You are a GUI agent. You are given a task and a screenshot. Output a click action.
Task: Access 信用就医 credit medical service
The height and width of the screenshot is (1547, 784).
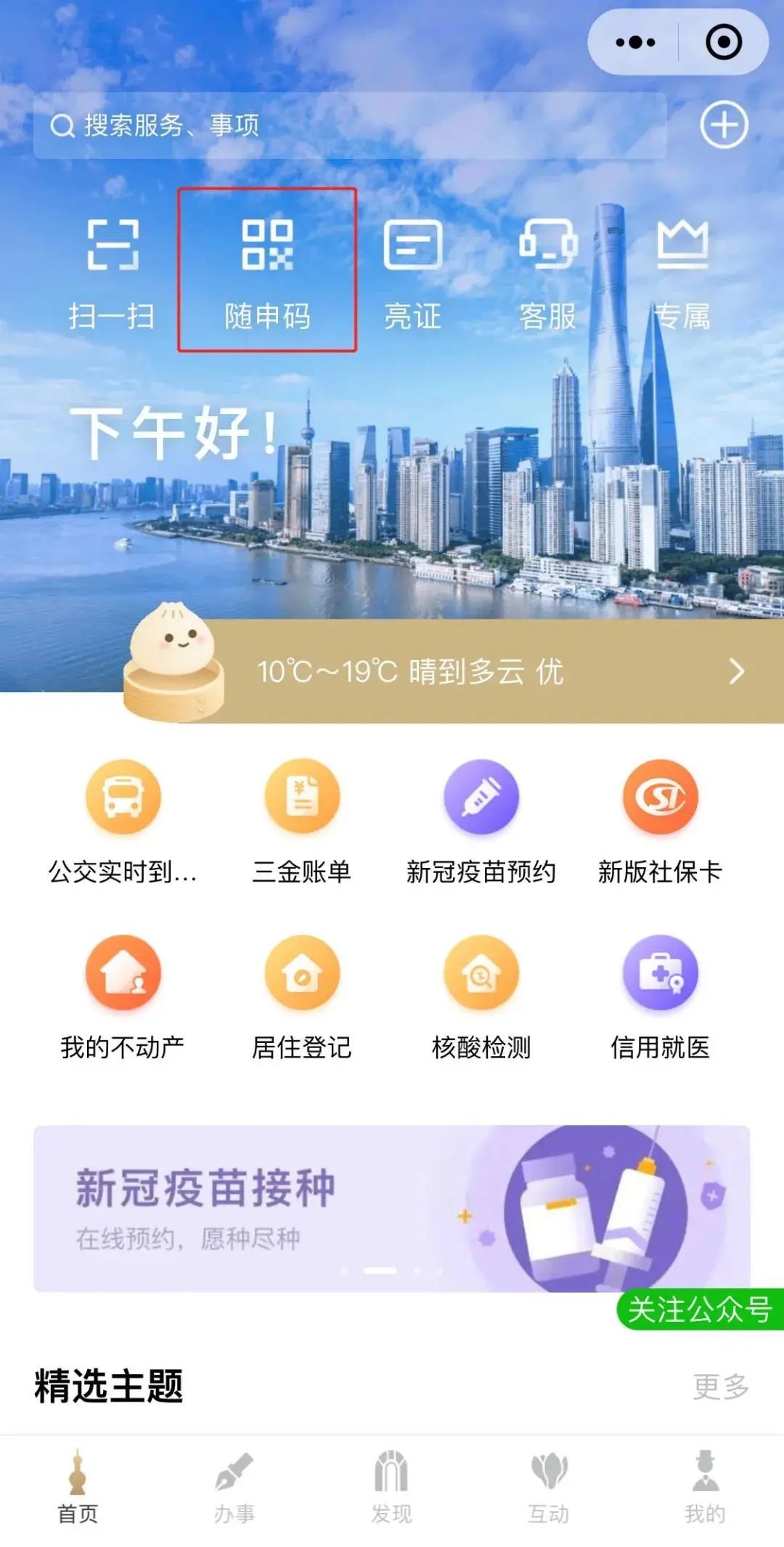pyautogui.click(x=659, y=991)
